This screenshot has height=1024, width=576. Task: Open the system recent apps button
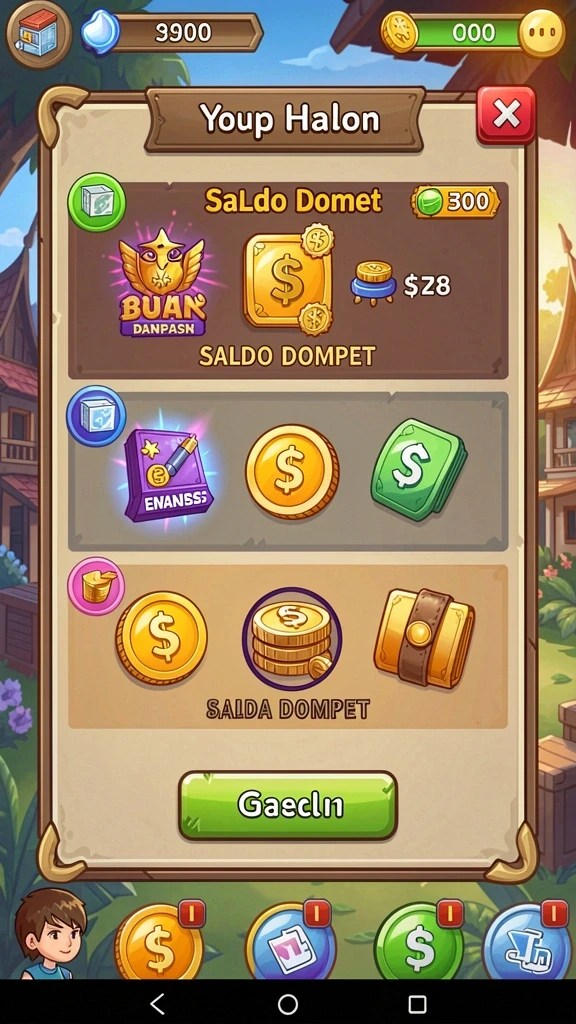click(417, 1004)
